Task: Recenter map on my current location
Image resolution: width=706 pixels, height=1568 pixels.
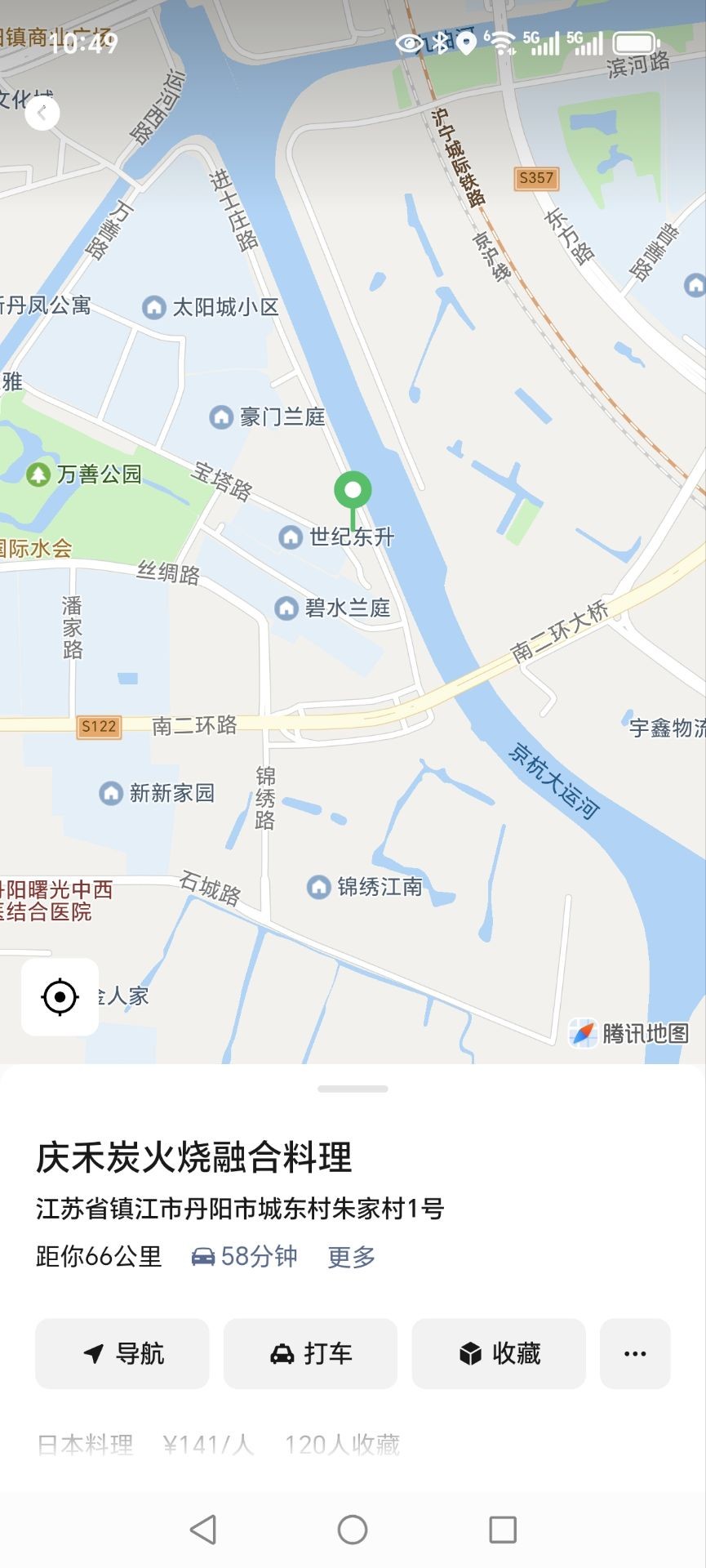Action: tap(60, 997)
